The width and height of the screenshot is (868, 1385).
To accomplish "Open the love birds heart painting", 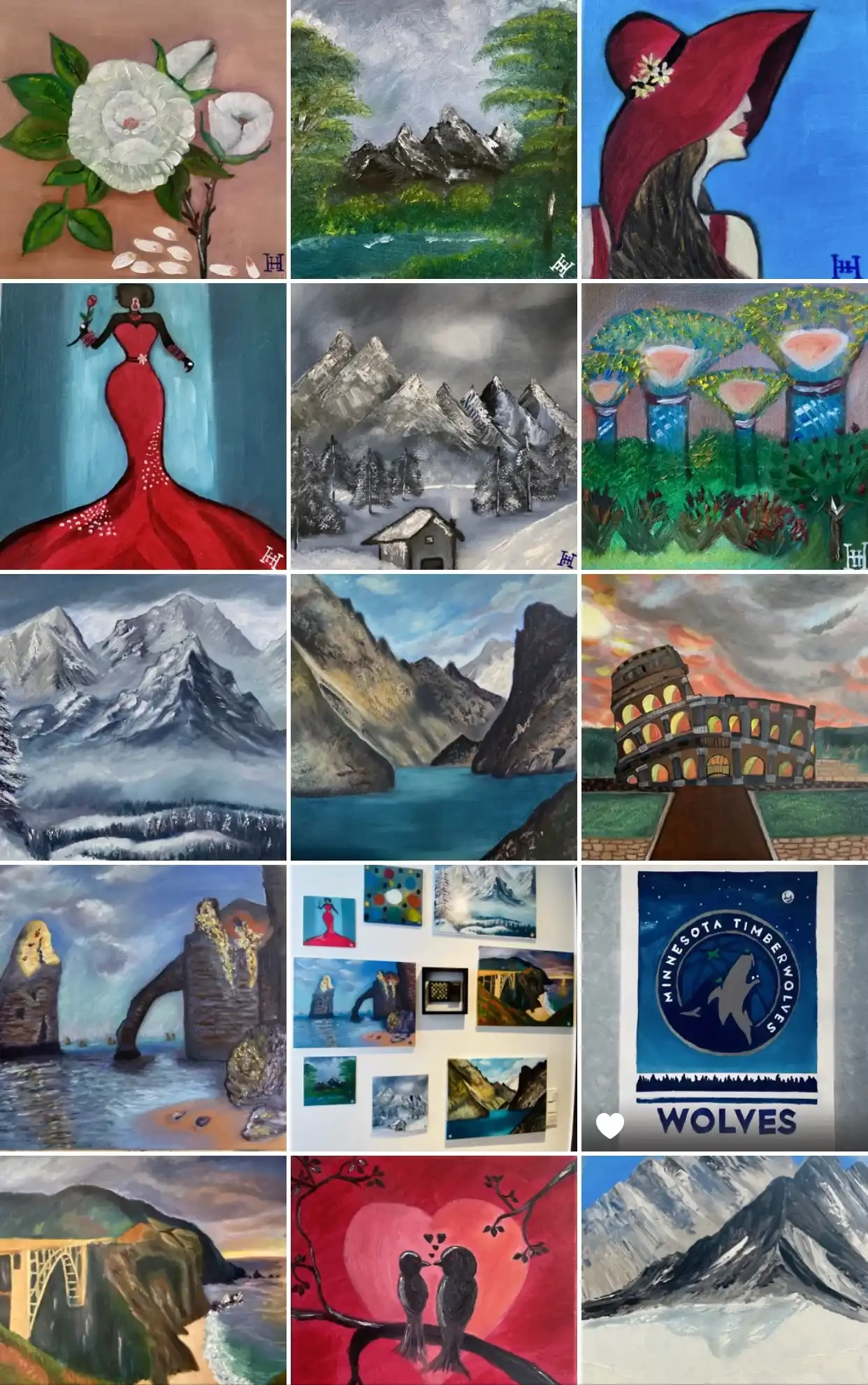I will point(433,1270).
